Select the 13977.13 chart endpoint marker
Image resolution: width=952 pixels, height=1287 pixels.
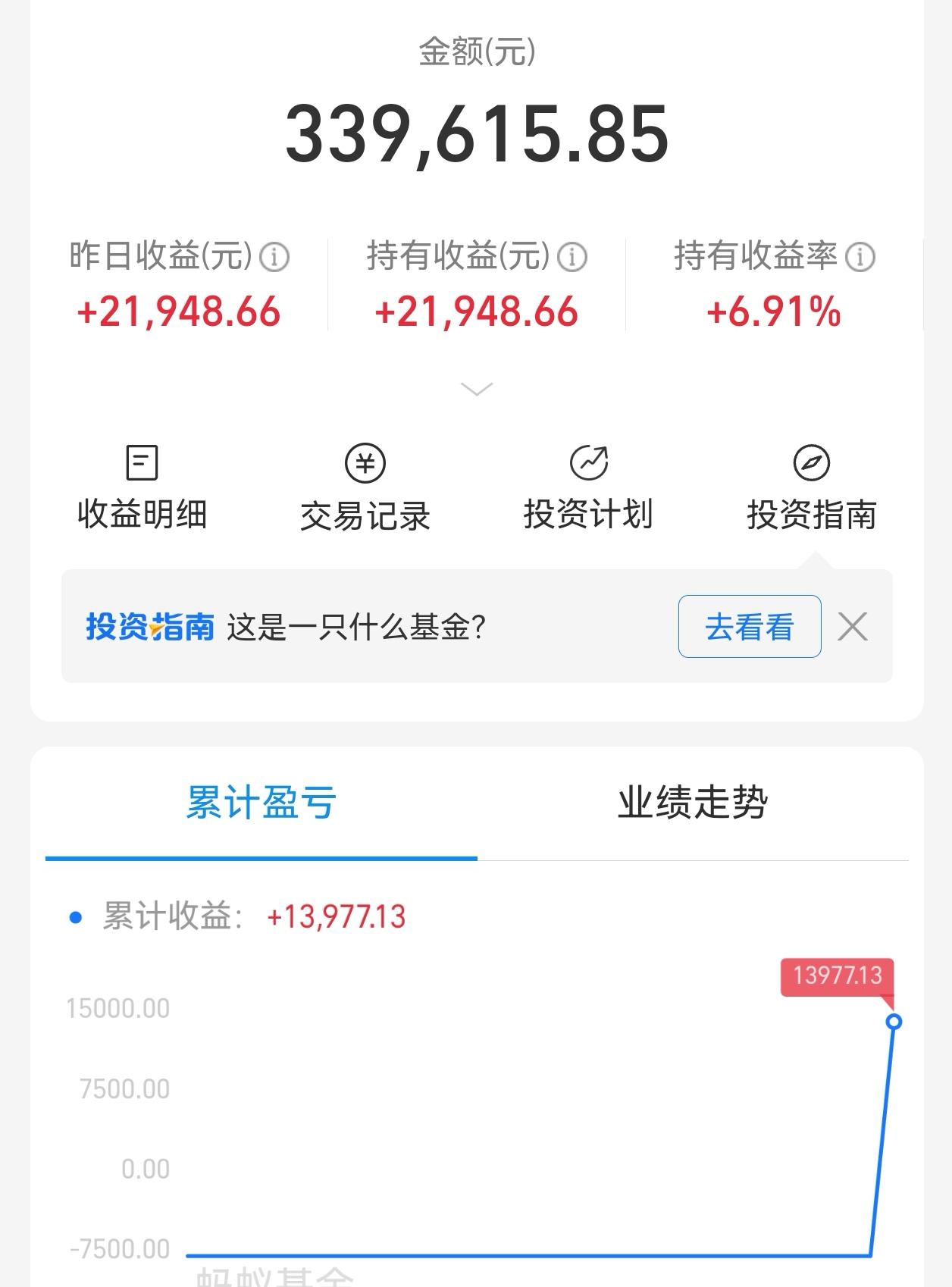[x=893, y=1022]
